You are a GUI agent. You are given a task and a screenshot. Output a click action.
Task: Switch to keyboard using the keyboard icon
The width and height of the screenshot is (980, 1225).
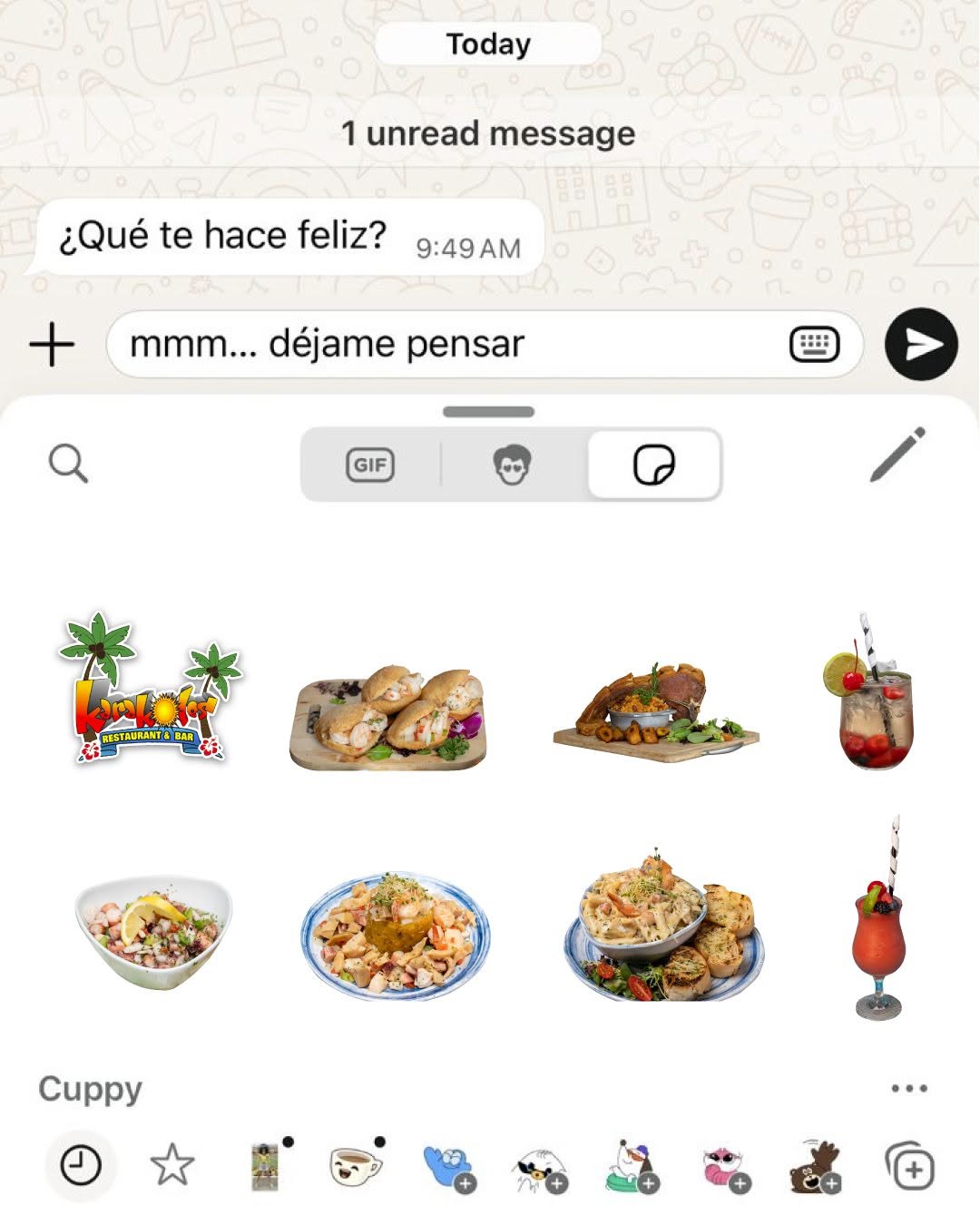click(x=814, y=345)
